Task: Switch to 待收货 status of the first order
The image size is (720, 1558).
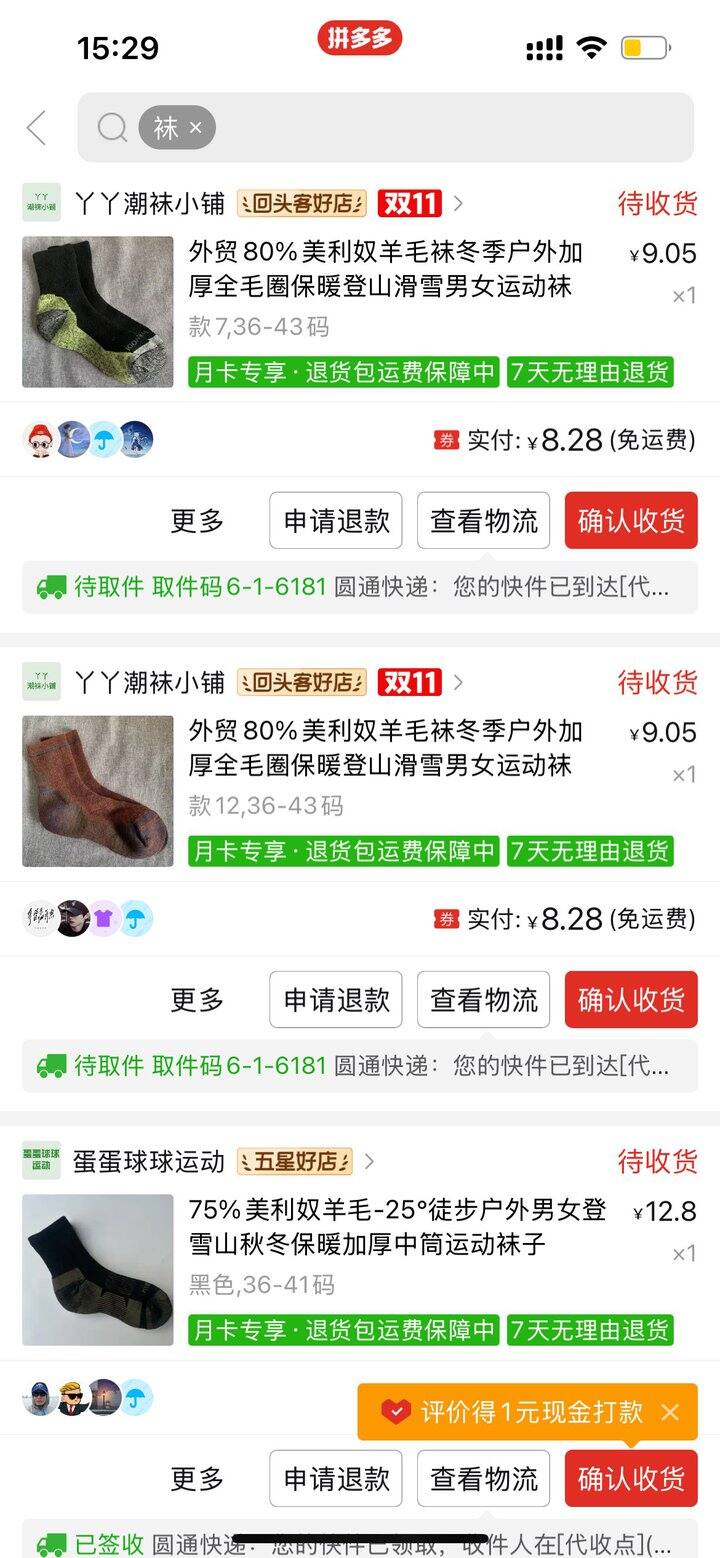Action: click(657, 202)
